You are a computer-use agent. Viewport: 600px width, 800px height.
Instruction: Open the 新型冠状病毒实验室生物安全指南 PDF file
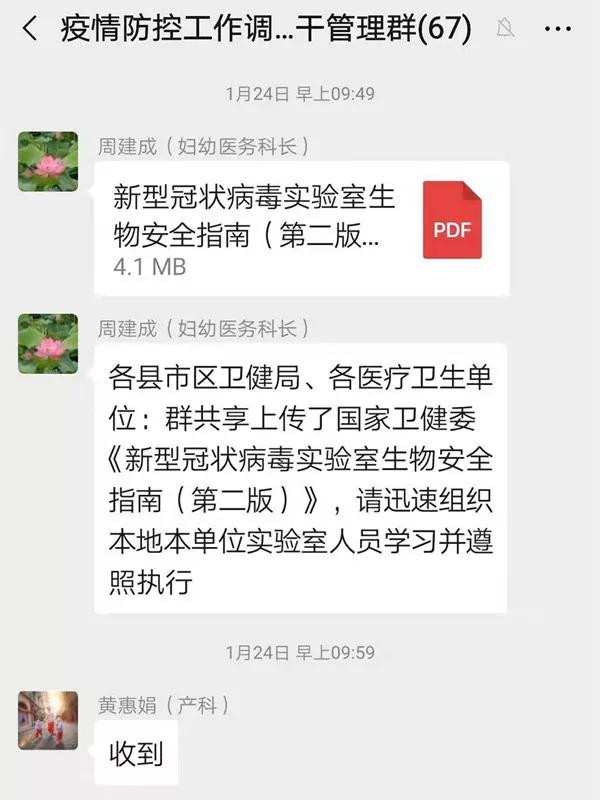301,228
